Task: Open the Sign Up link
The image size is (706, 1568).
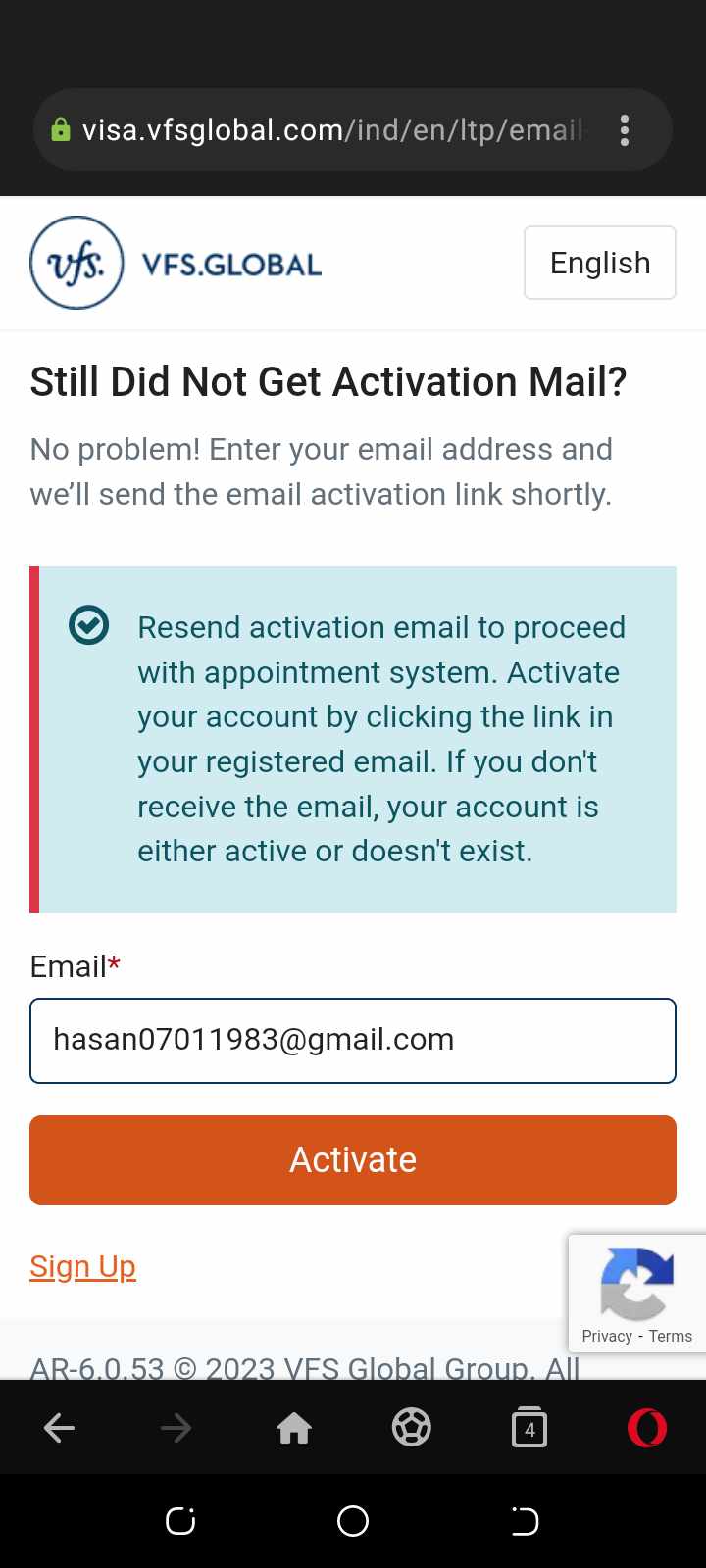Action: (x=82, y=1266)
